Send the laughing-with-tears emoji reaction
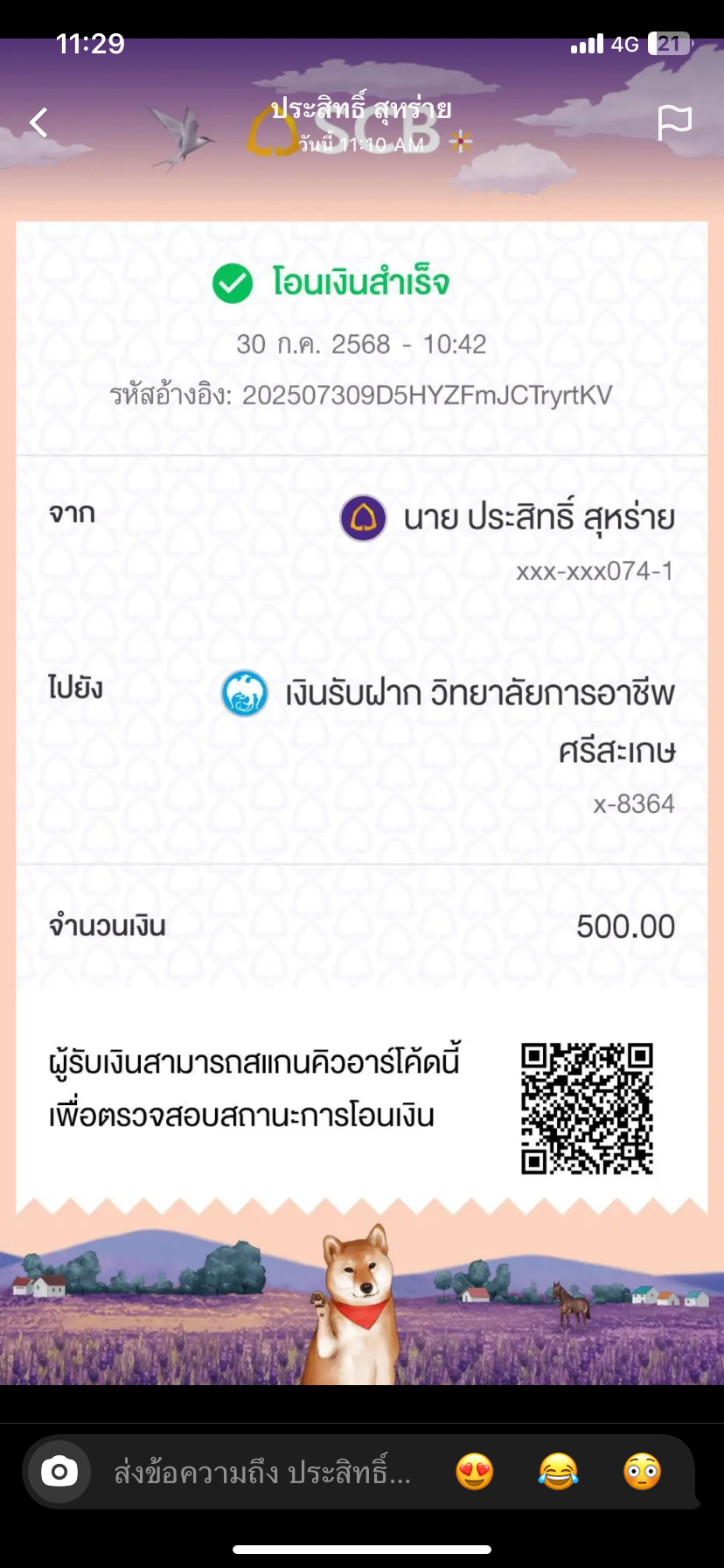The width and height of the screenshot is (724, 1568). [x=559, y=1473]
